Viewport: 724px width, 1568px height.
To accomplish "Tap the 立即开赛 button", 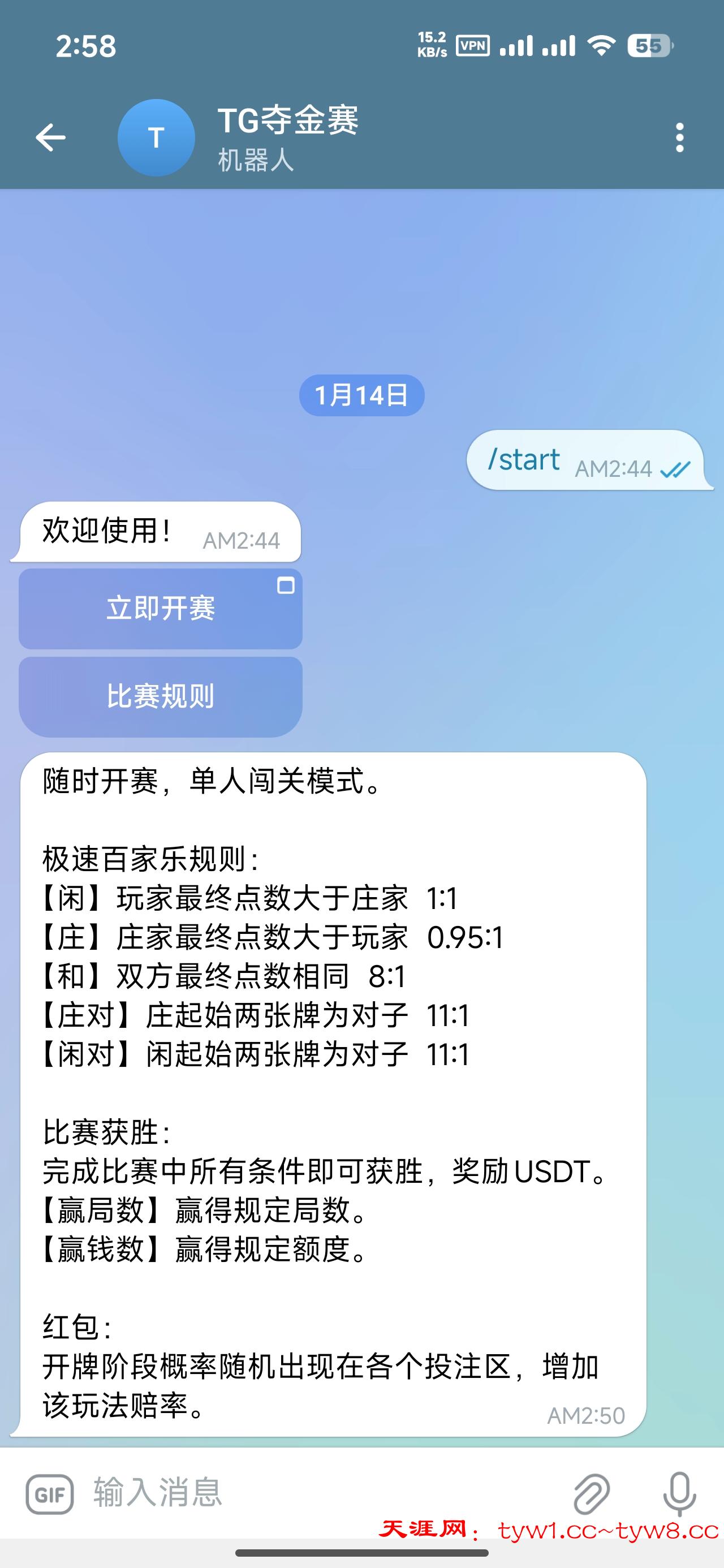I will 161,609.
